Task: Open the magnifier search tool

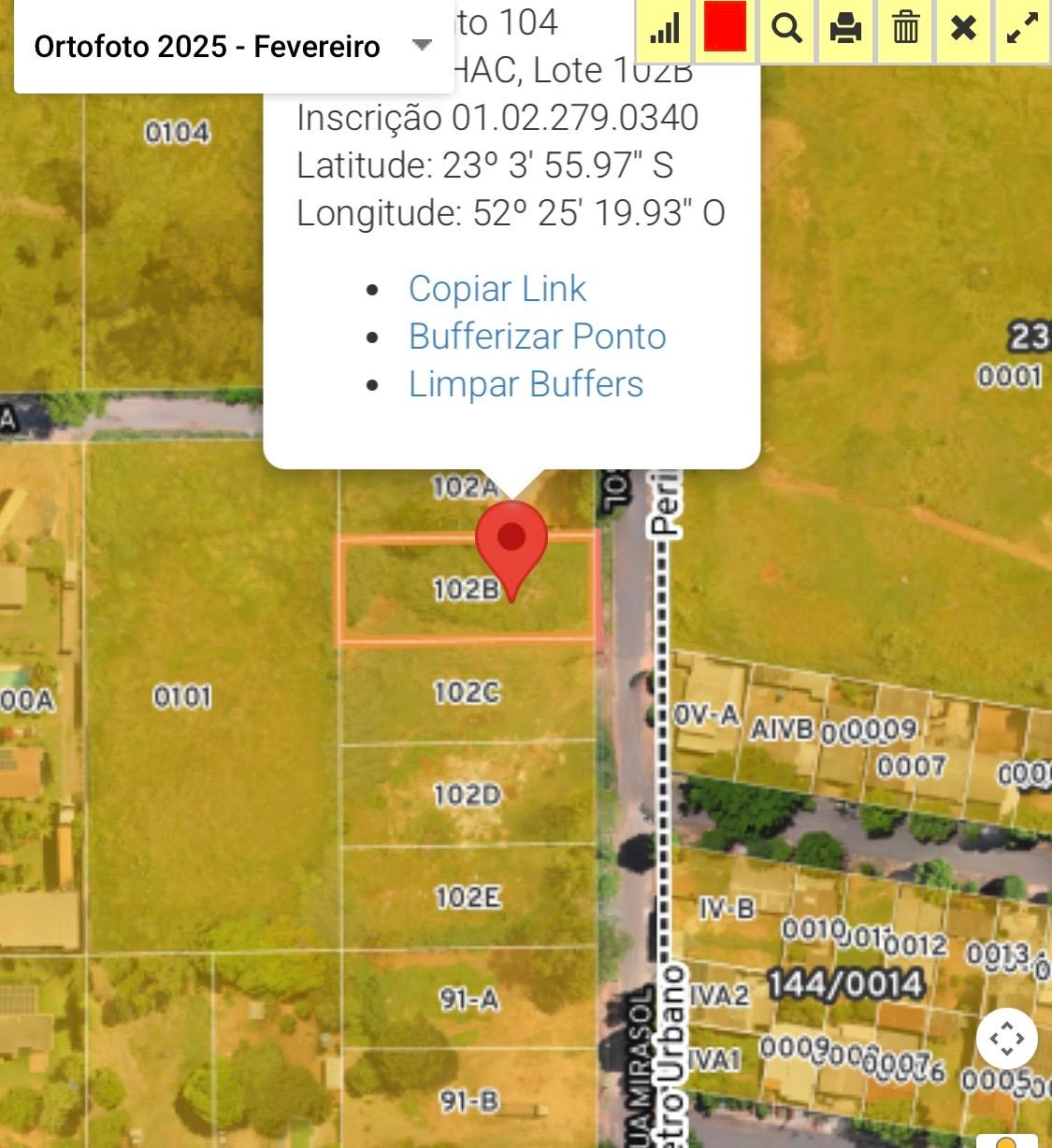Action: [786, 29]
